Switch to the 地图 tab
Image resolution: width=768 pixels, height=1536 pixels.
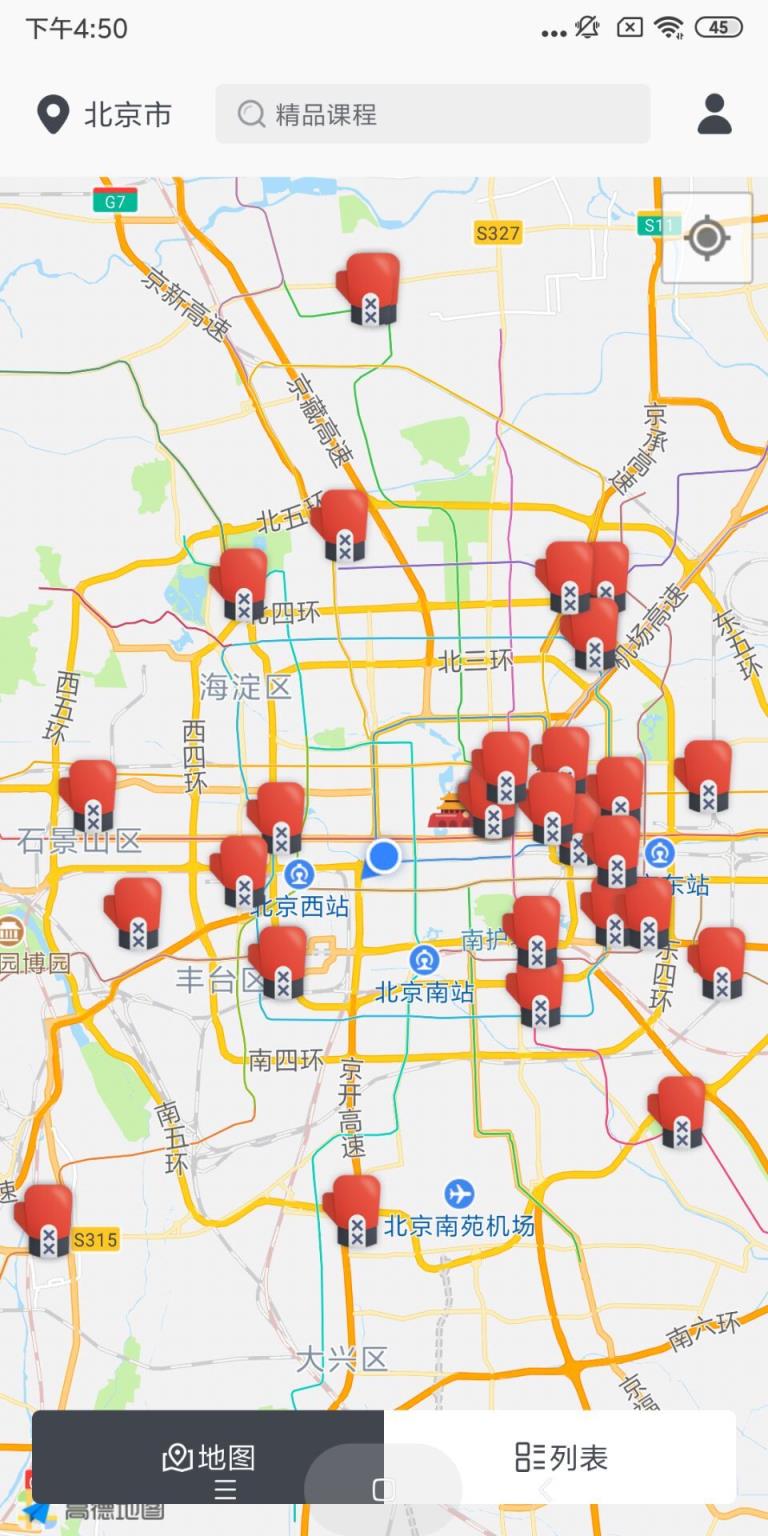coord(208,1457)
